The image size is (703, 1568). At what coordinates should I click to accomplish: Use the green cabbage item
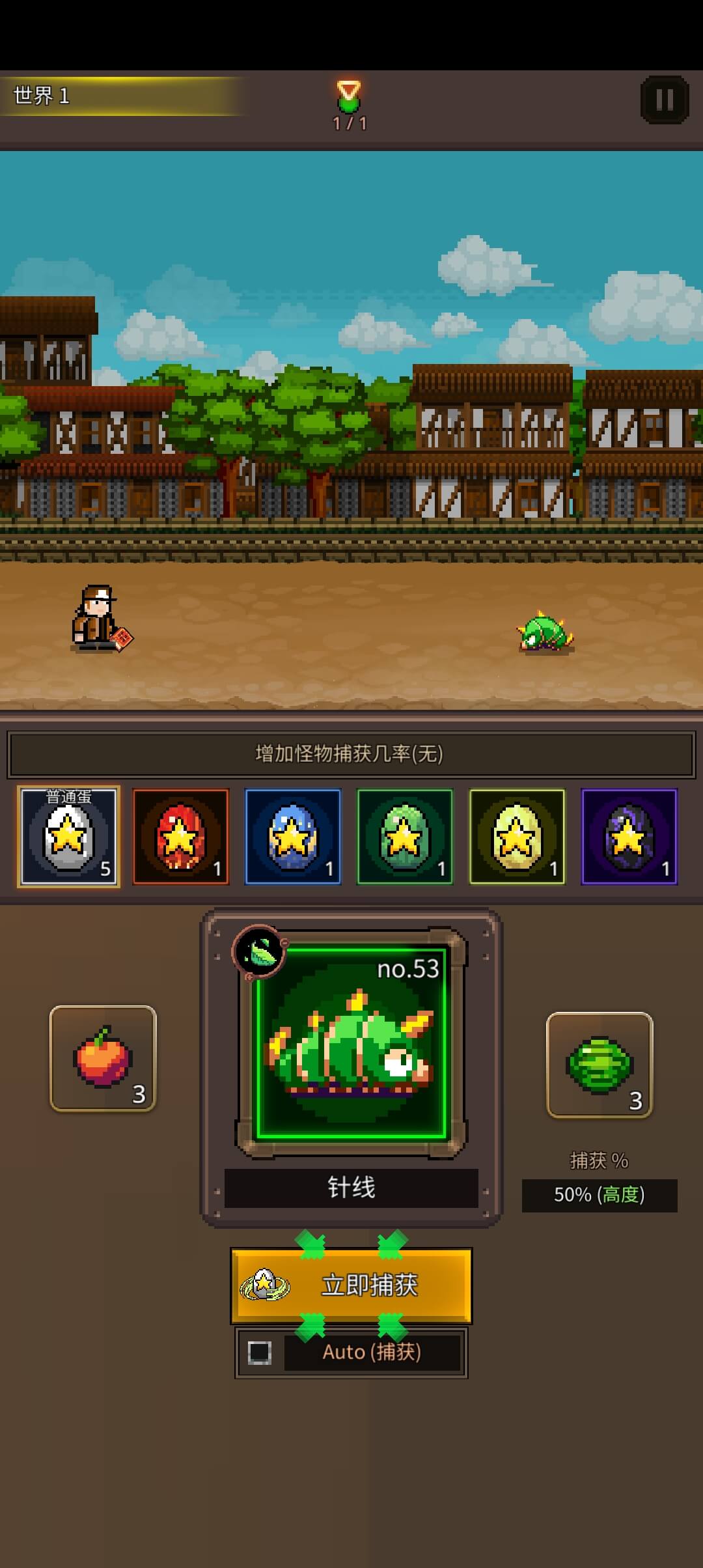(x=599, y=1065)
